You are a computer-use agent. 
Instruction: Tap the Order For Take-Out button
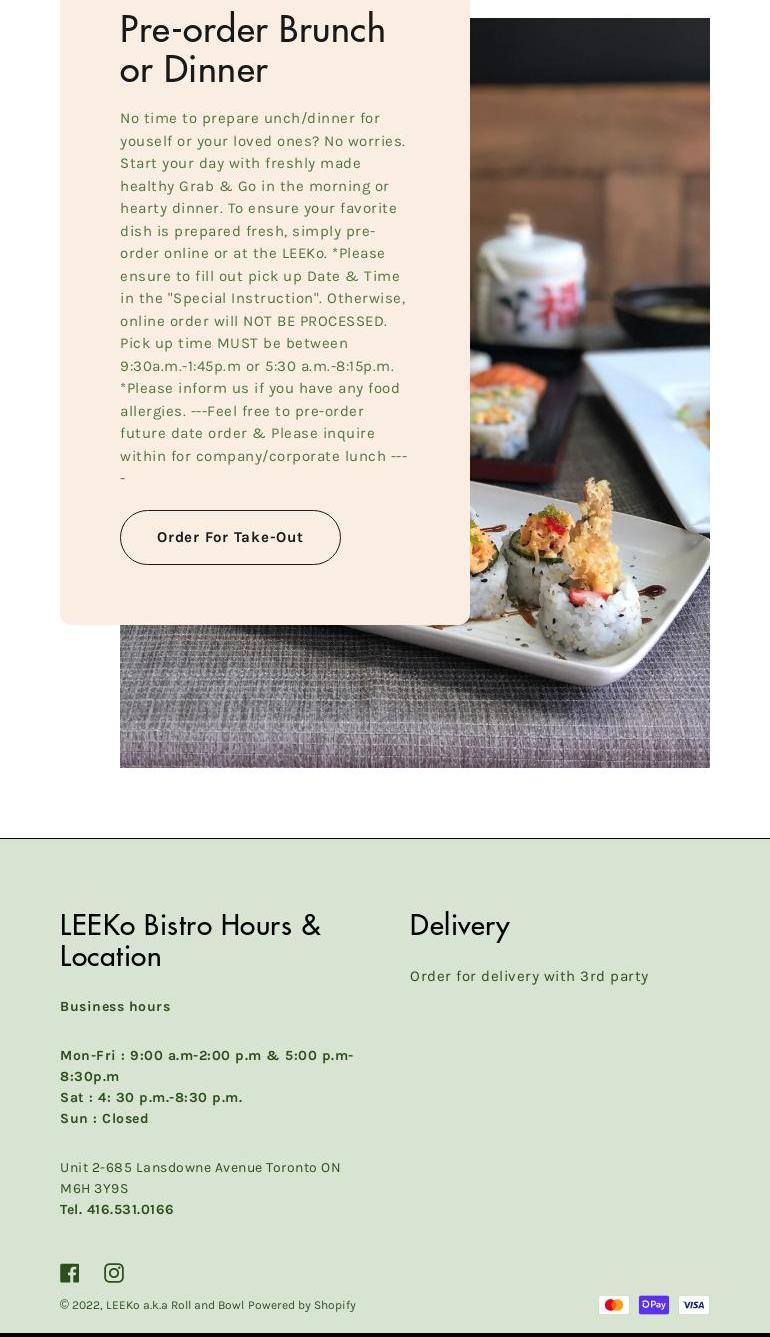230,537
